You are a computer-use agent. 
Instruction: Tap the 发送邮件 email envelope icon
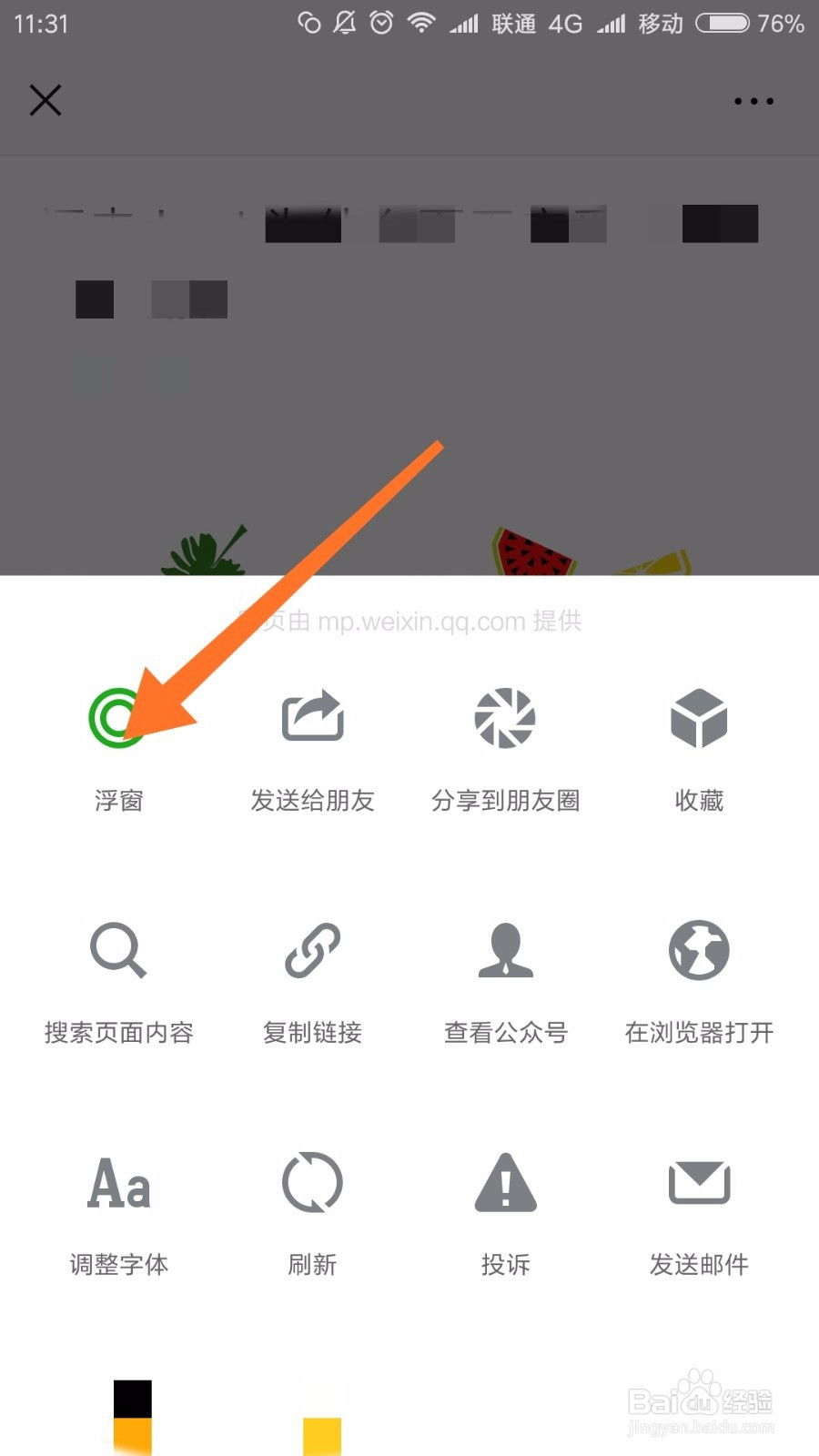[x=699, y=1183]
